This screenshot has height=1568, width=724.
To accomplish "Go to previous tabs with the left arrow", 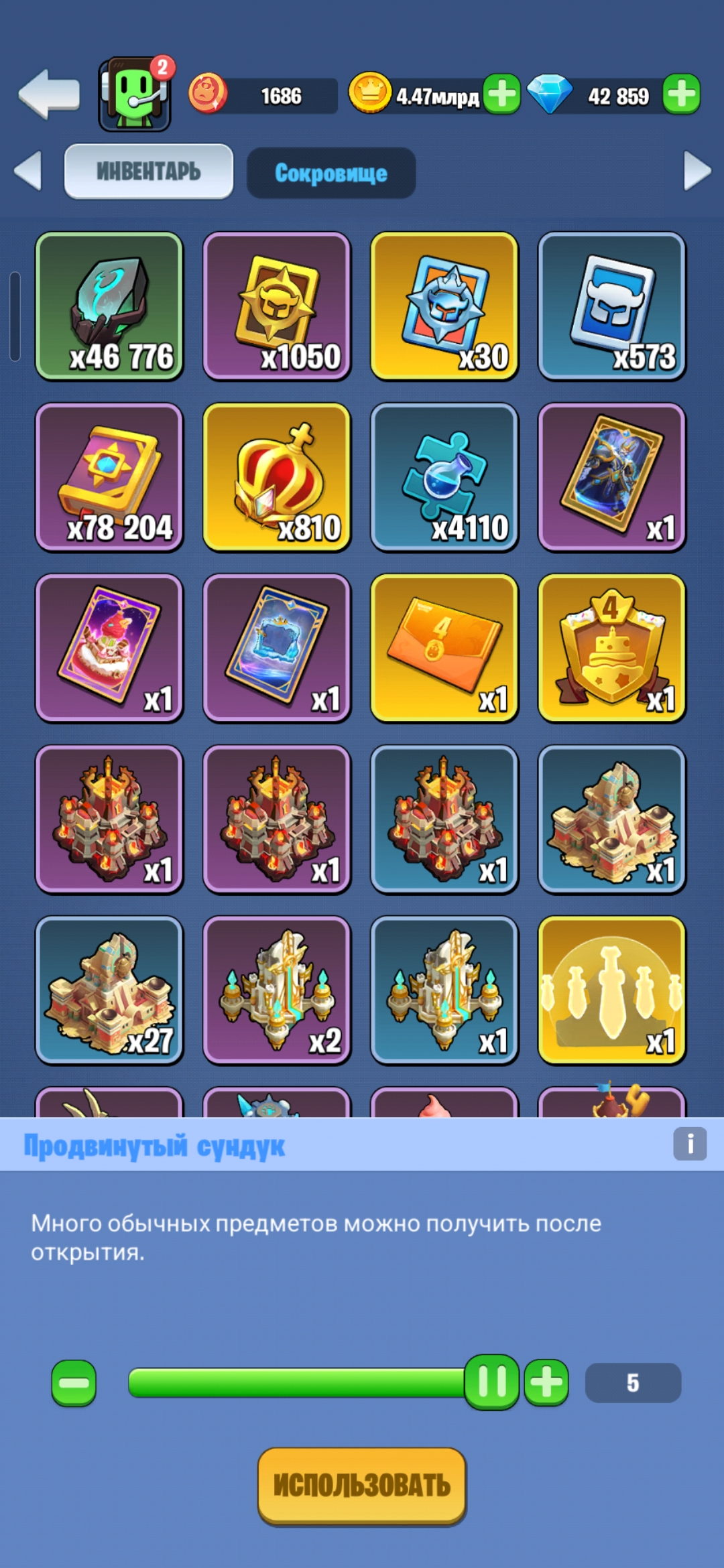I will tap(28, 171).
